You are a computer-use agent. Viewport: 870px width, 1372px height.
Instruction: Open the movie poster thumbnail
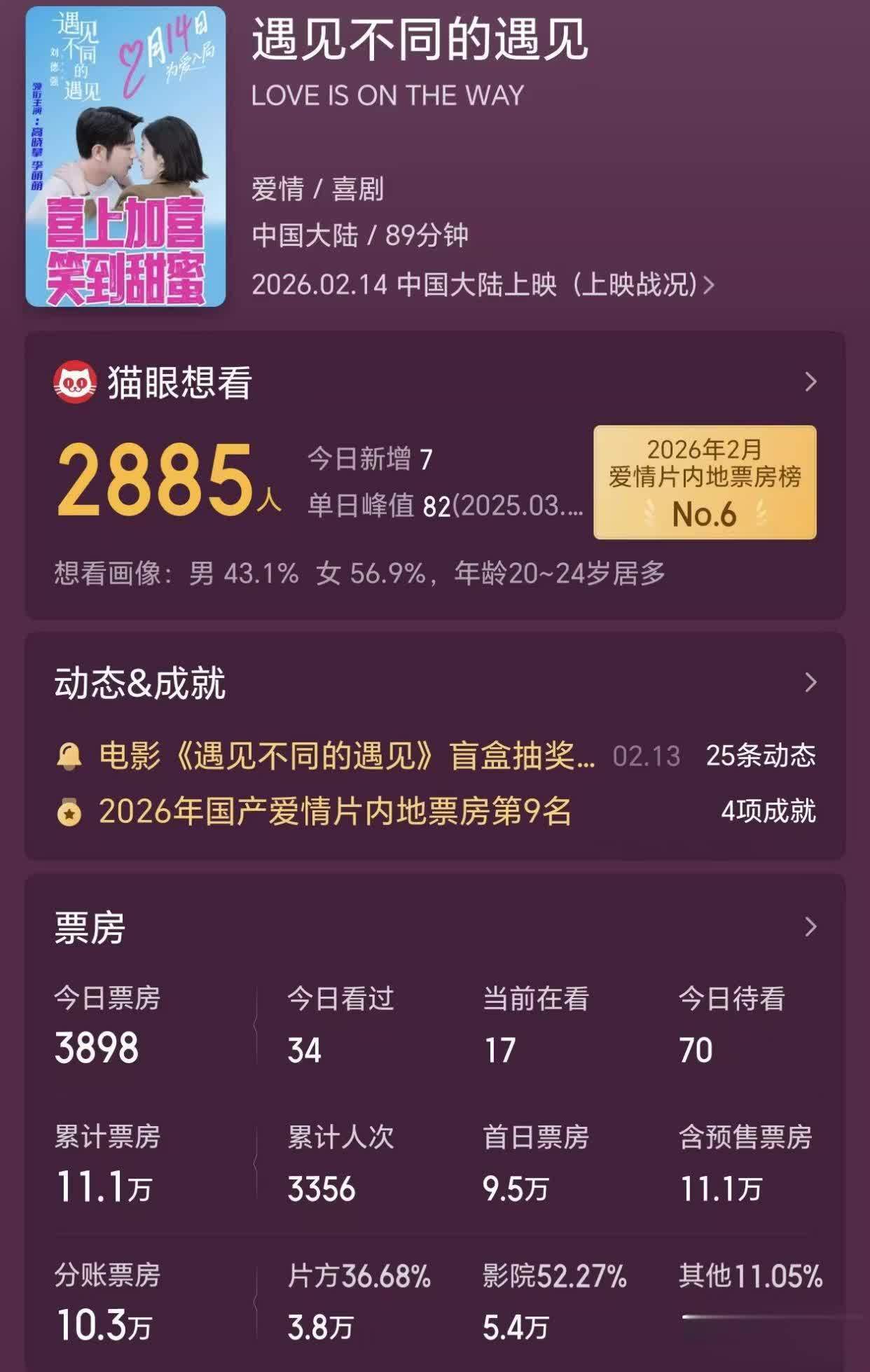click(x=126, y=157)
